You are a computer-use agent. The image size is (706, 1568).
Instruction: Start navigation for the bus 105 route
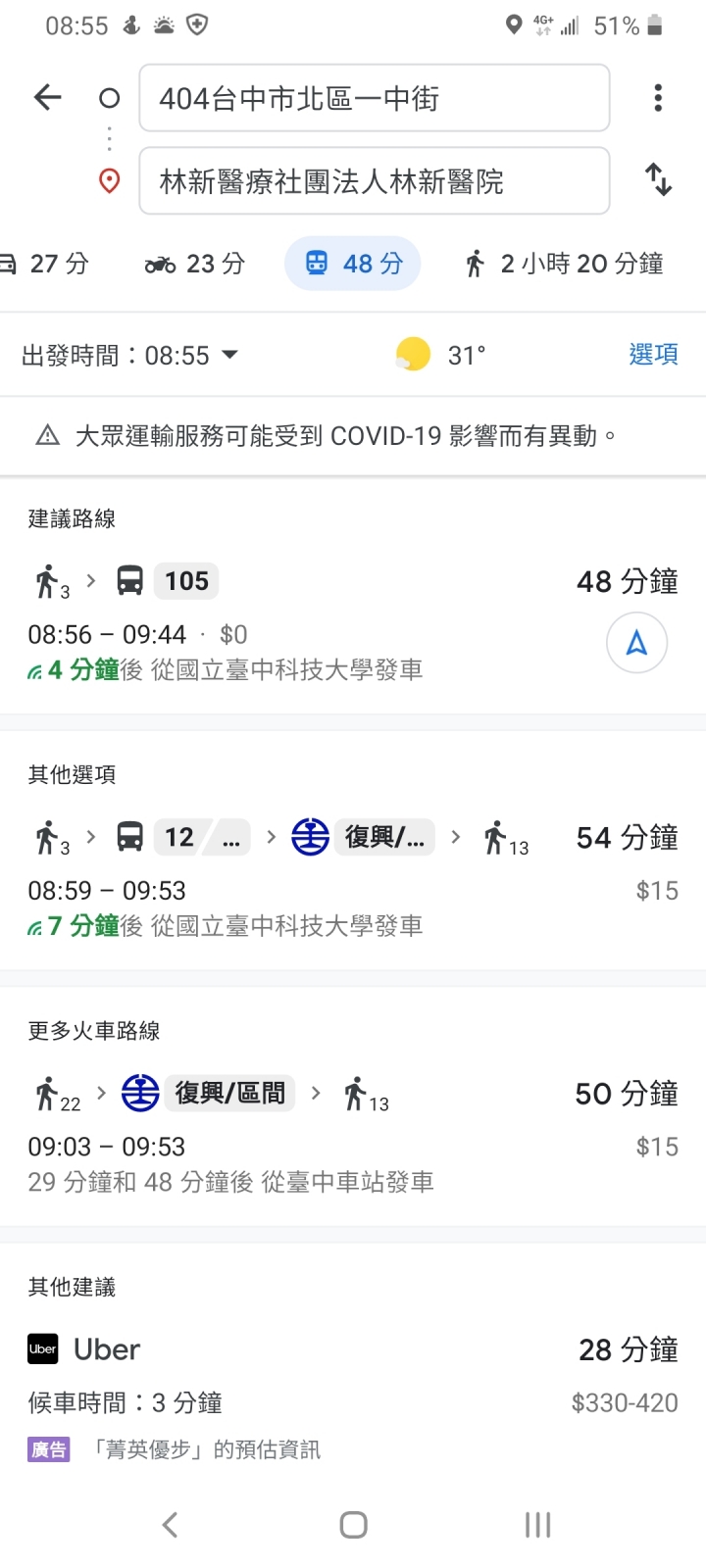point(636,643)
